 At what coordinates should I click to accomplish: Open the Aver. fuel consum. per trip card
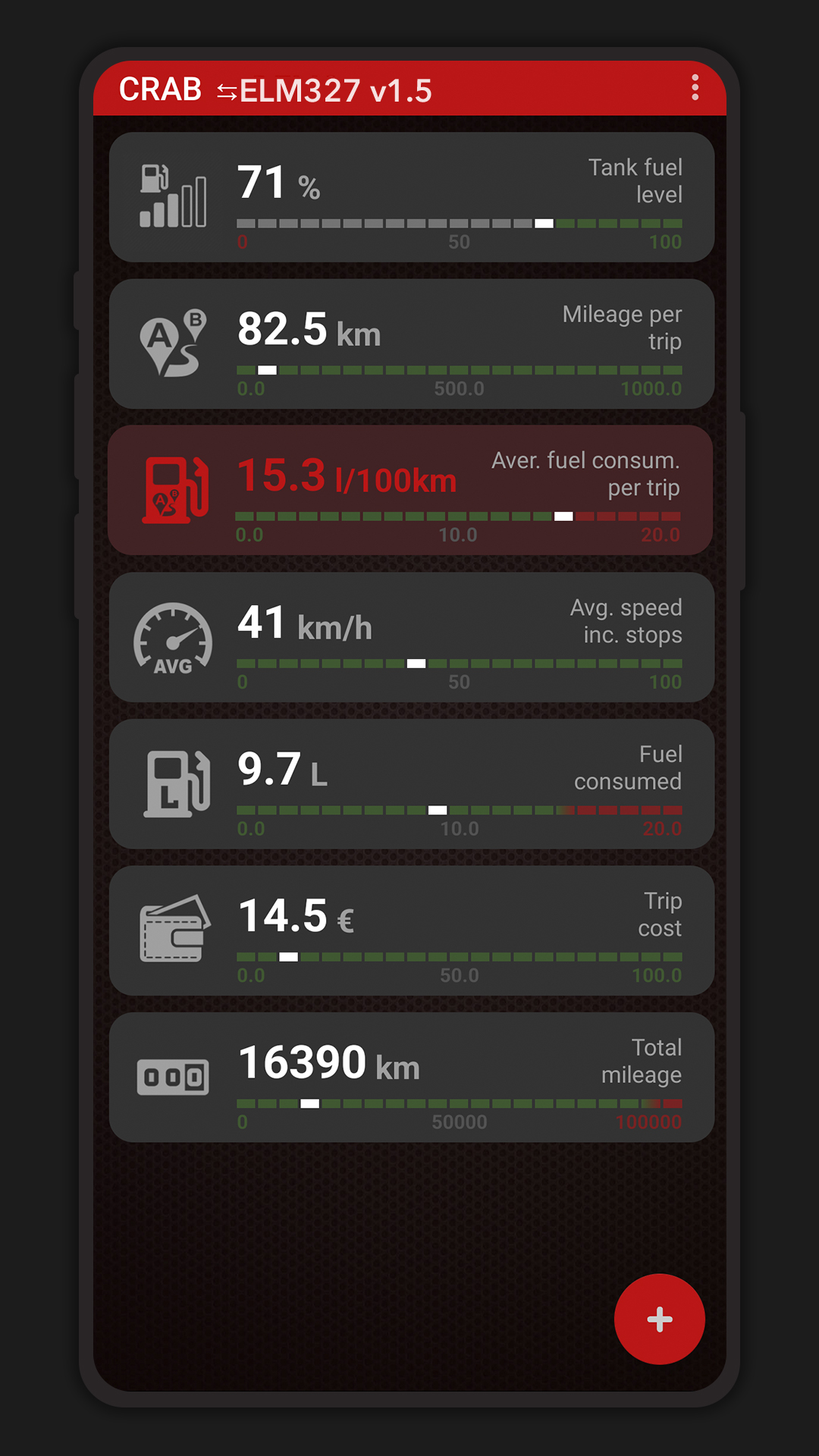click(x=409, y=489)
